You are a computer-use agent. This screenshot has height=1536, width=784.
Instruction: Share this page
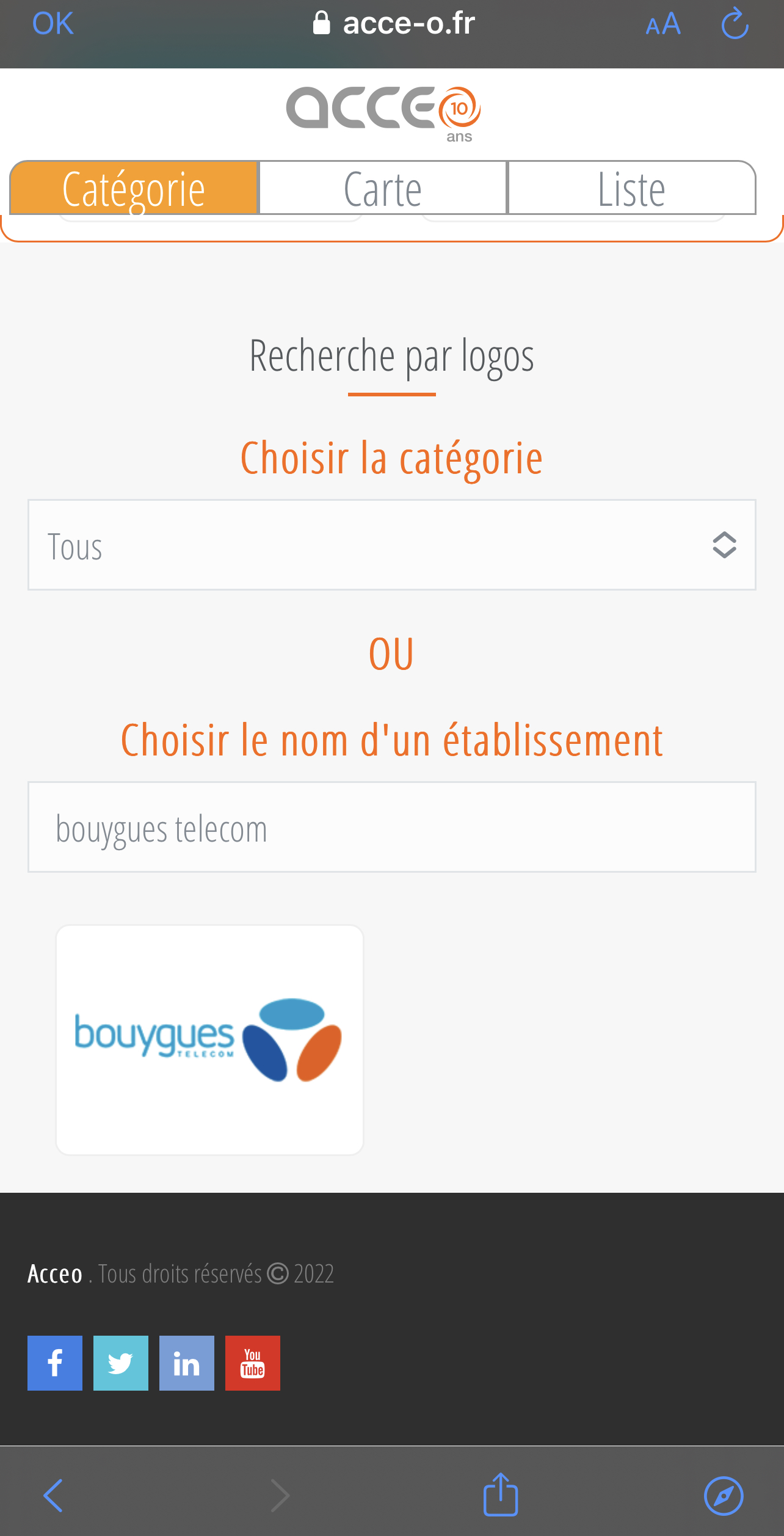(x=501, y=1494)
